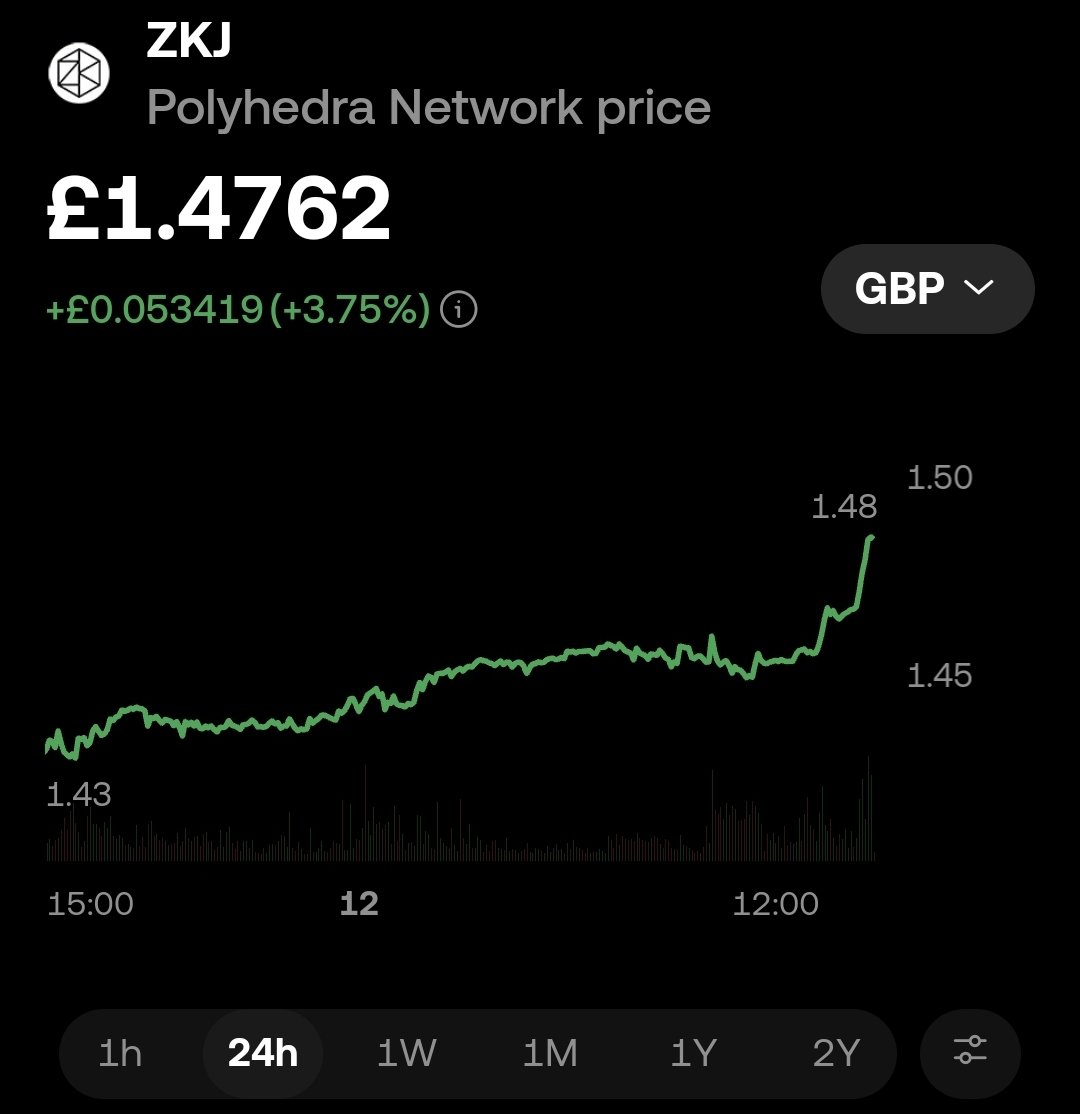
Task: Change chart range to 1Y
Action: click(x=694, y=1053)
